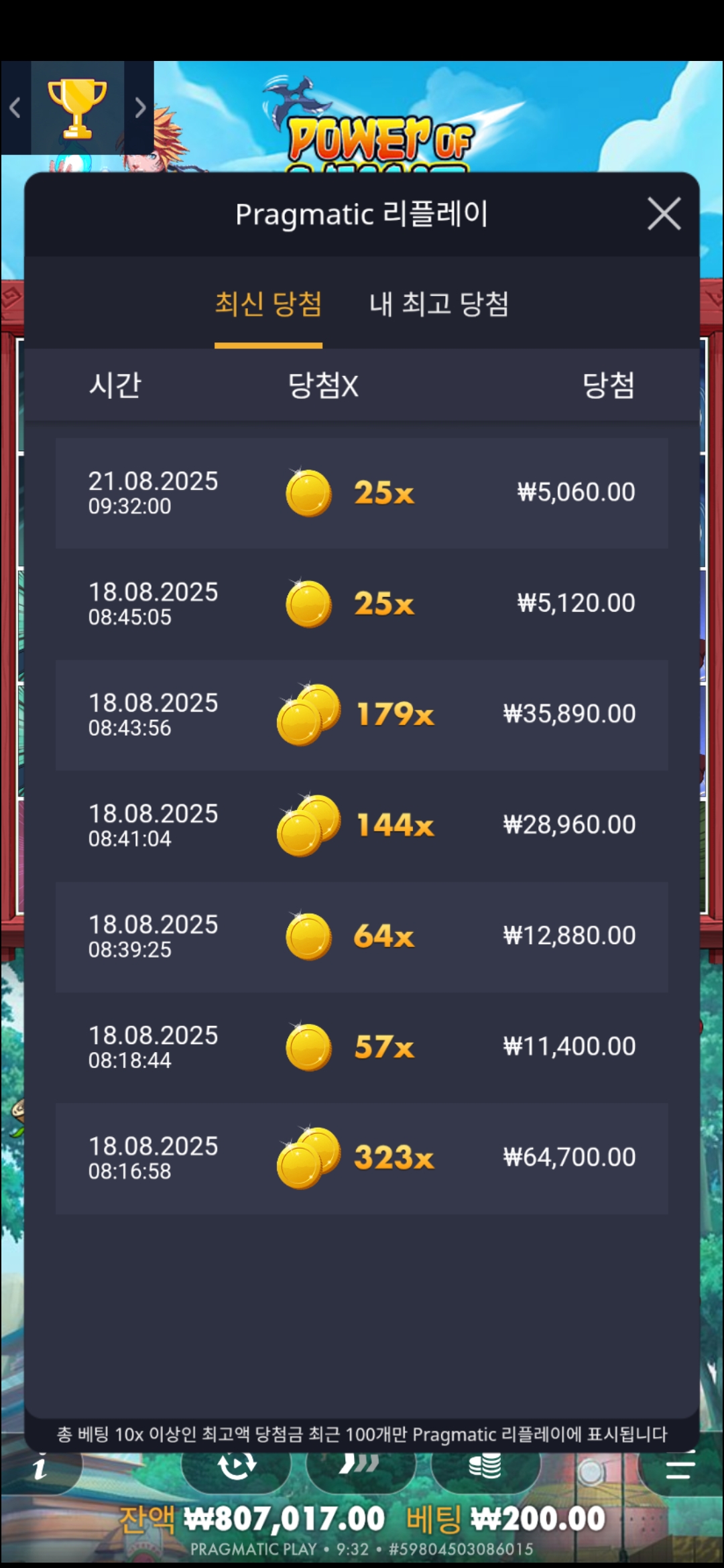Play the 179x win replay
This screenshot has height=1568, width=724.
tap(362, 714)
